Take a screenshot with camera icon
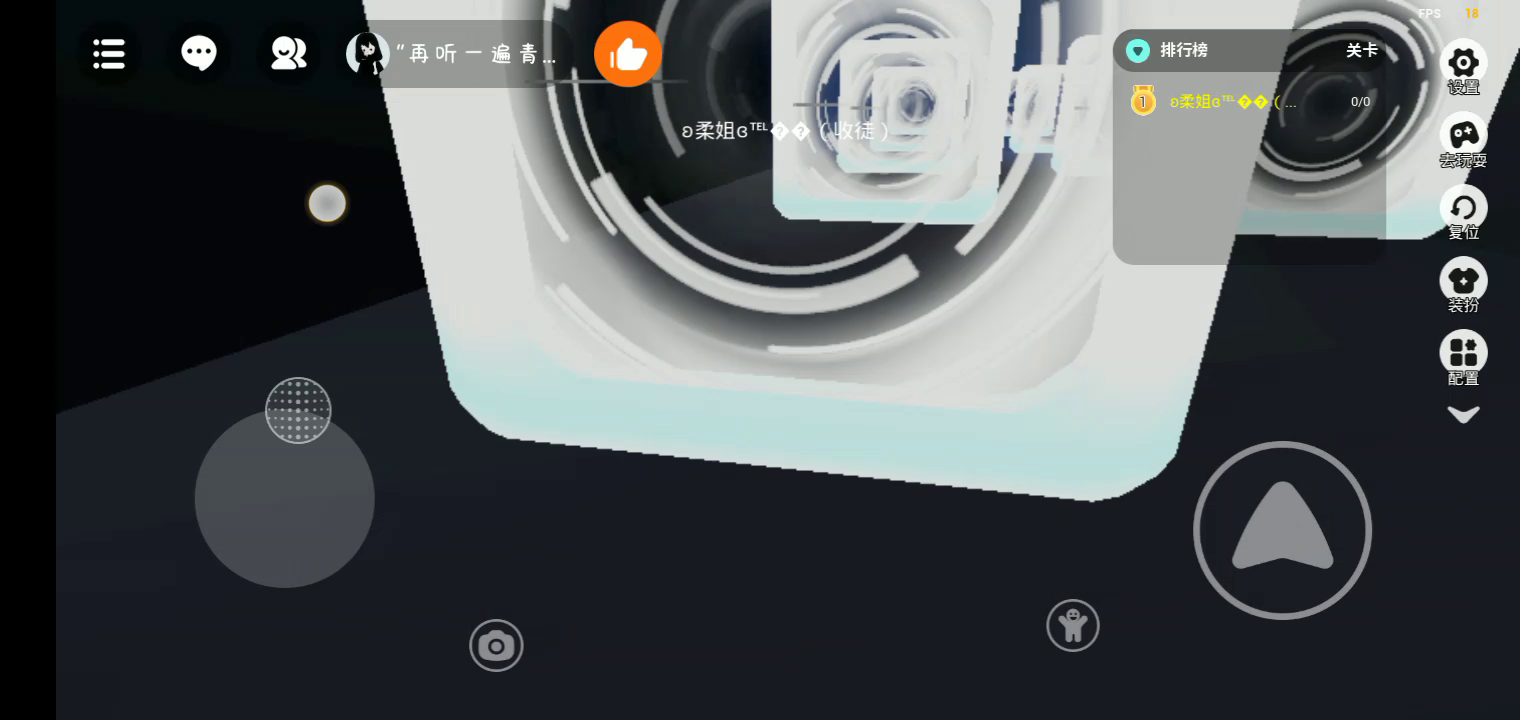Image resolution: width=1520 pixels, height=720 pixels. click(496, 646)
